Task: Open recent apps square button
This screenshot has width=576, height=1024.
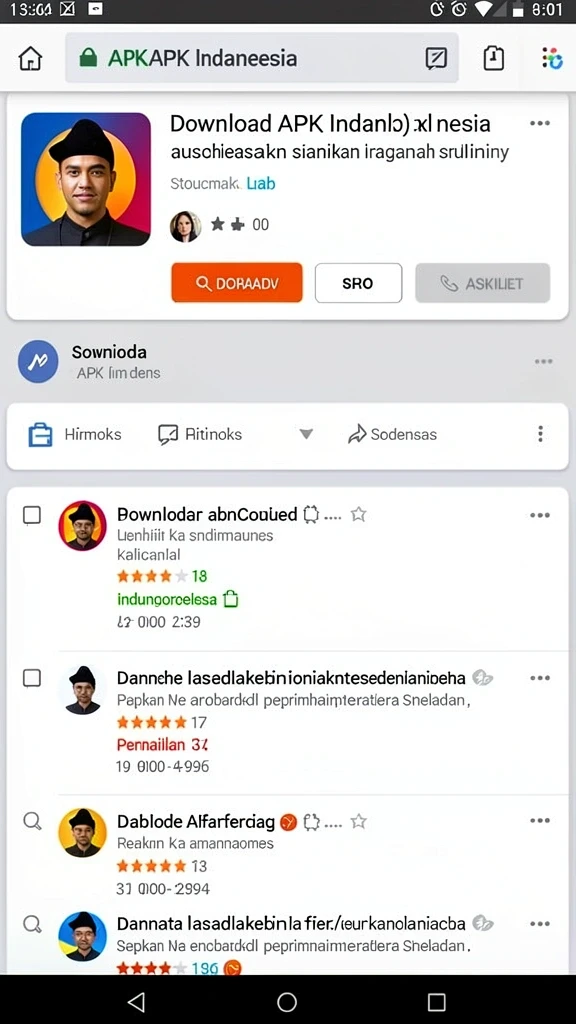Action: 436,1001
